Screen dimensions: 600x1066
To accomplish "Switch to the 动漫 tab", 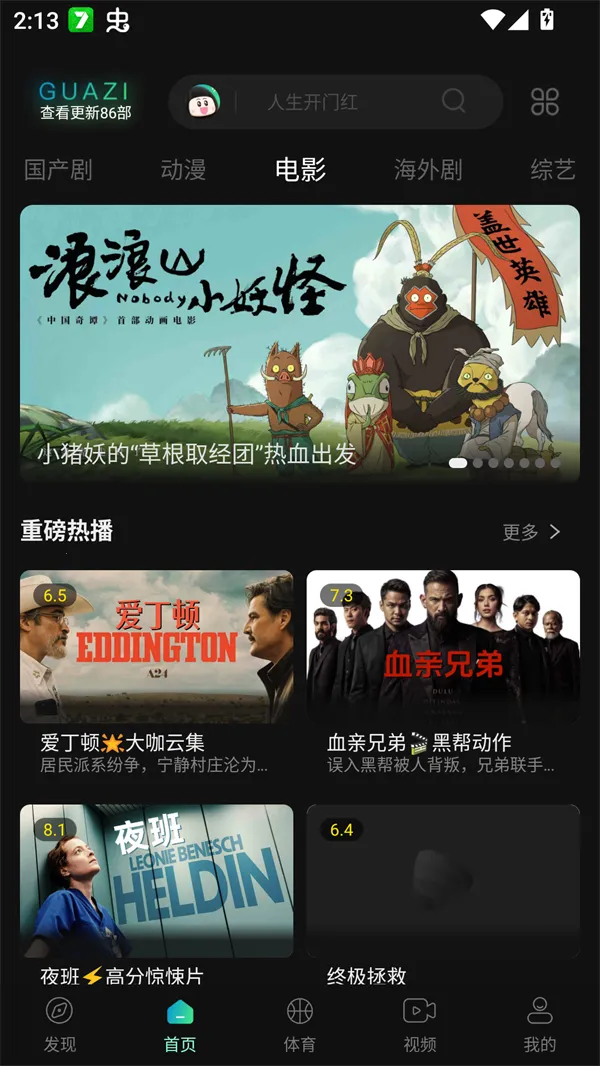I will tap(183, 170).
